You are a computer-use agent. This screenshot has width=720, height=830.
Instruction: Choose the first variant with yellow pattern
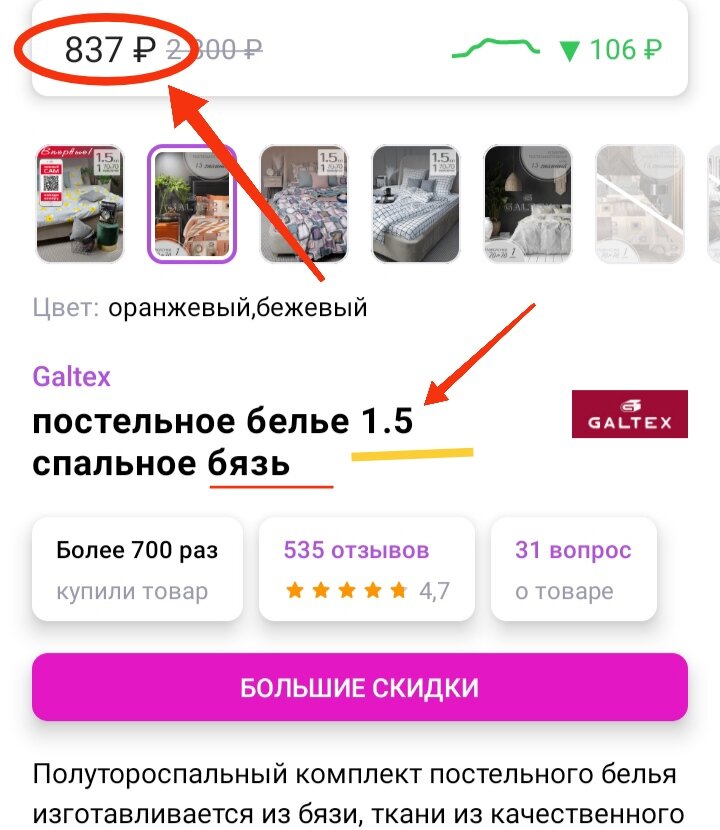click(80, 204)
